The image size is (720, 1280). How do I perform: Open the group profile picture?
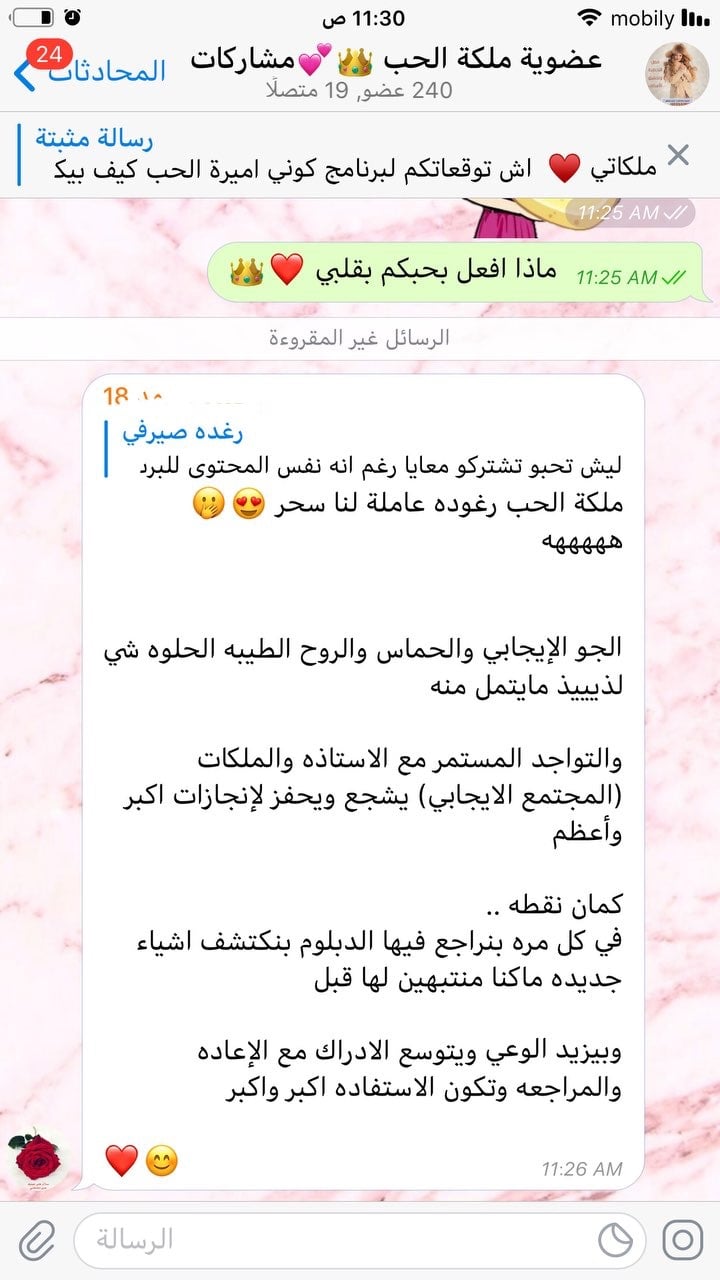[x=677, y=74]
